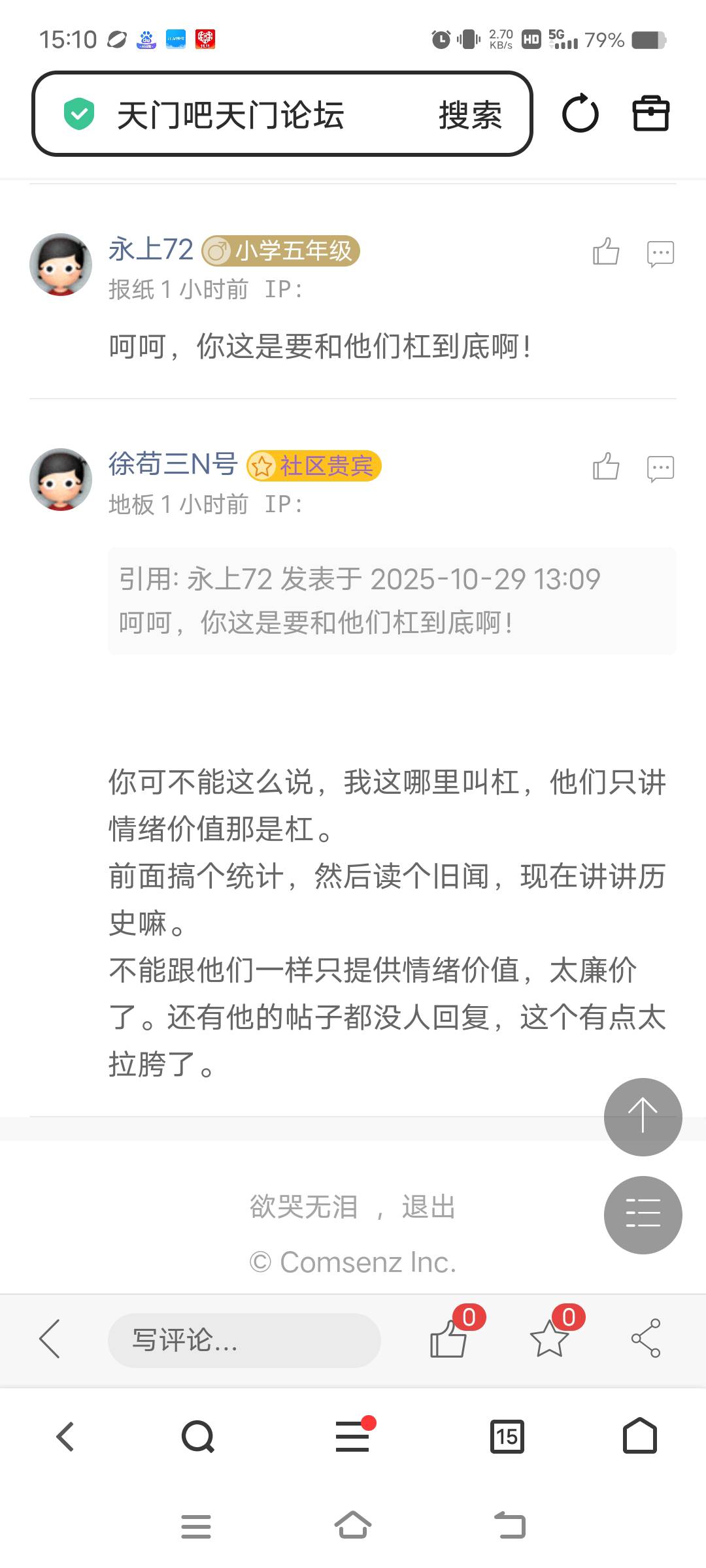This screenshot has height=1568, width=706.
Task: Open browser tabs showing 15
Action: (x=507, y=1437)
